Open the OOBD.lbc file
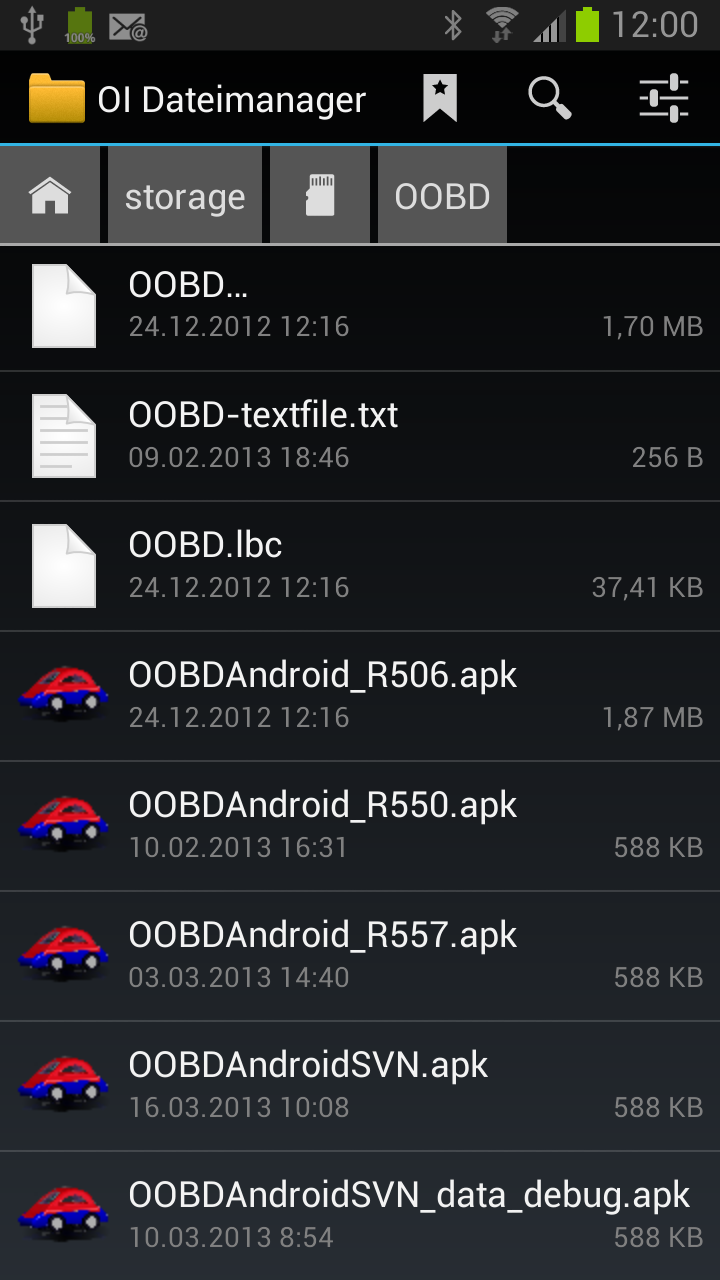 [360, 566]
